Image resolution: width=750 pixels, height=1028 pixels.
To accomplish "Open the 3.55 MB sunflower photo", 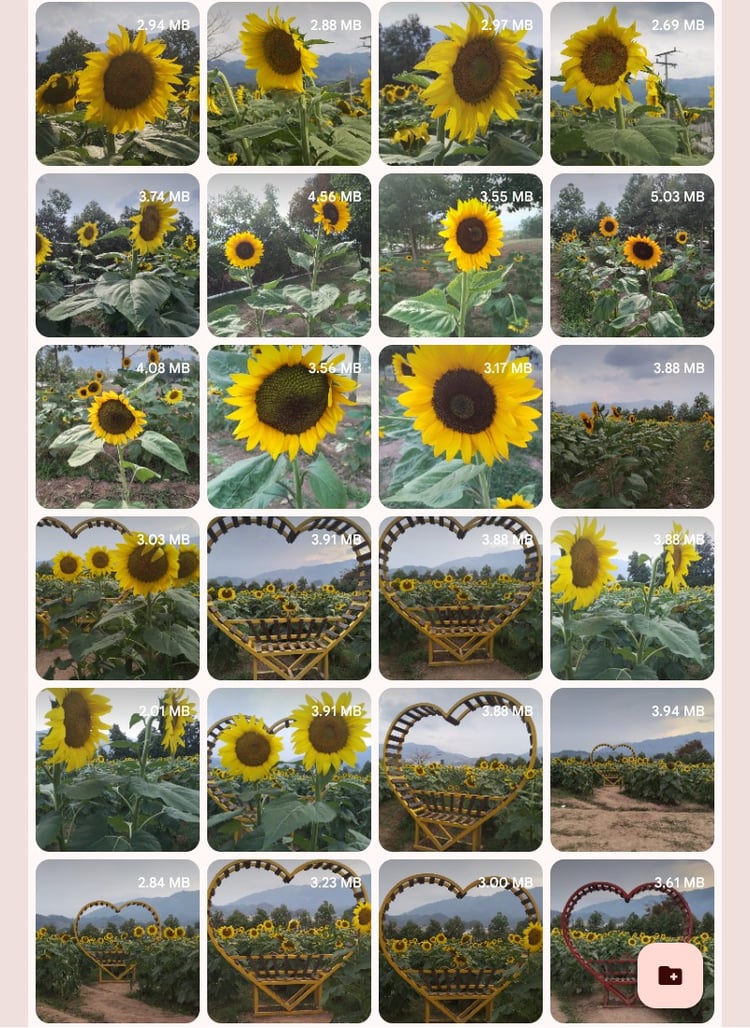I will tap(461, 256).
